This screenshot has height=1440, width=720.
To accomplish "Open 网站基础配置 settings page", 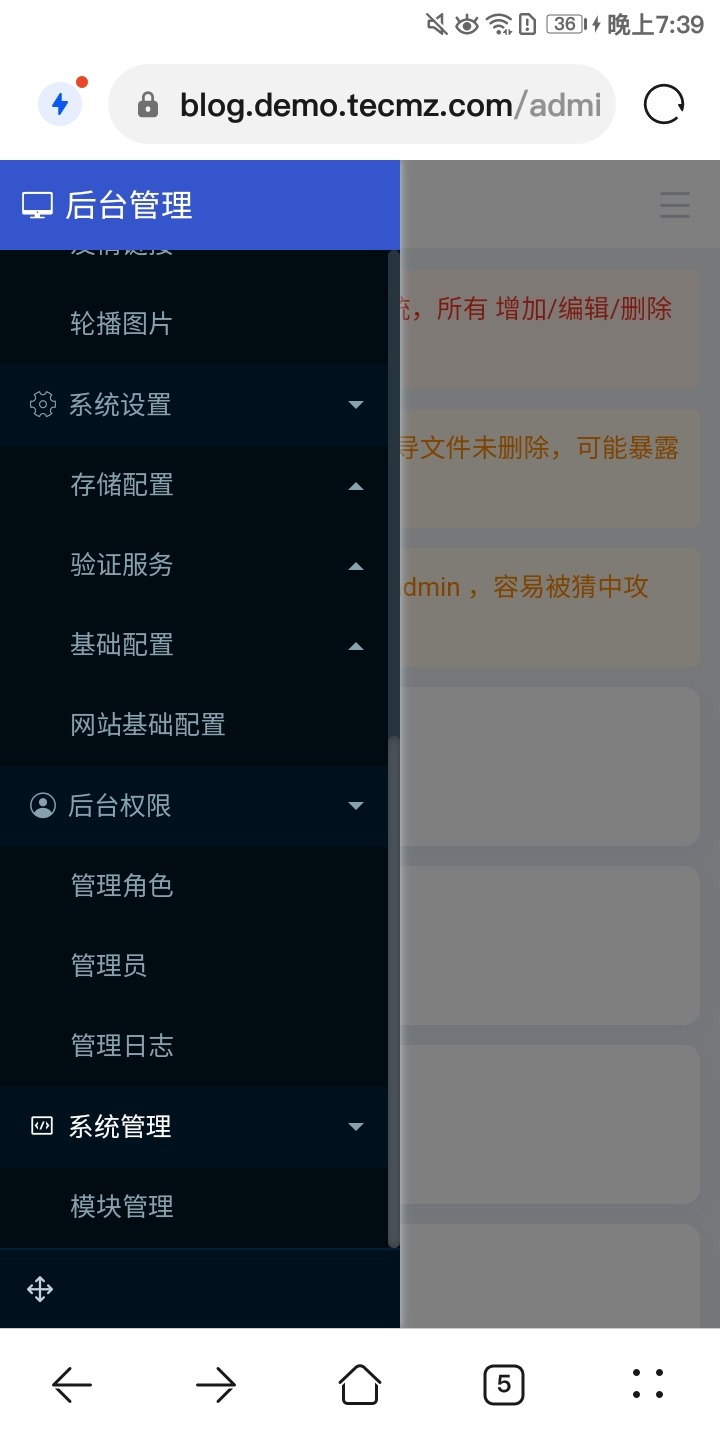I will (x=145, y=725).
